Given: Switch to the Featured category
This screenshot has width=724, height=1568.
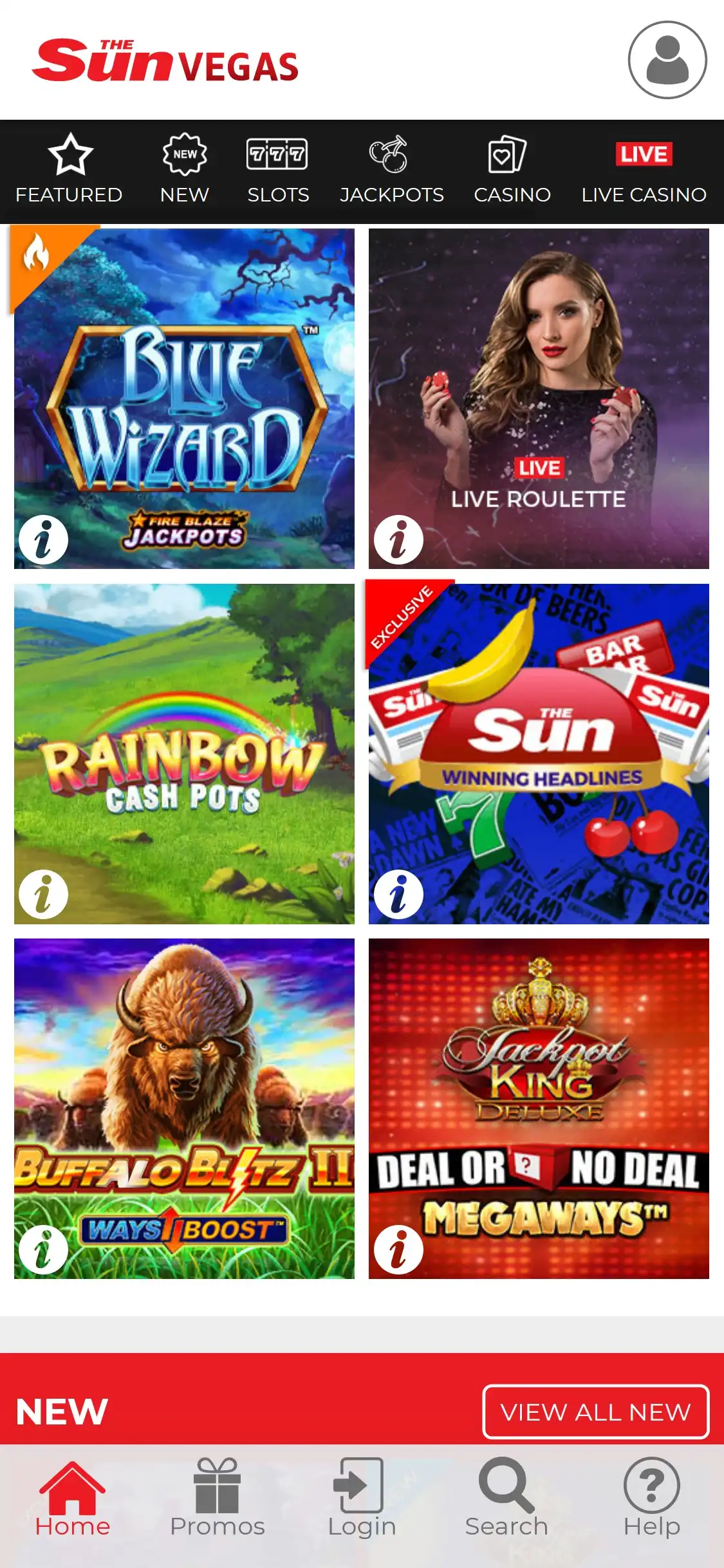Looking at the screenshot, I should pos(69,170).
